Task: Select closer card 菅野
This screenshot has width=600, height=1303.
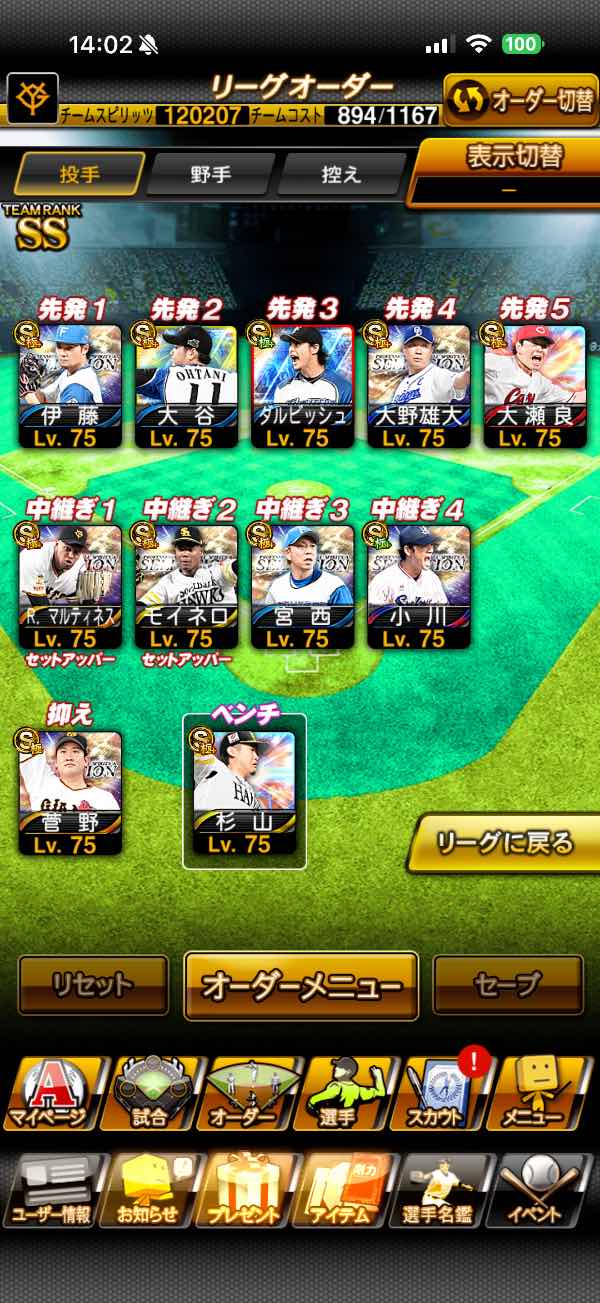Action: (x=70, y=792)
